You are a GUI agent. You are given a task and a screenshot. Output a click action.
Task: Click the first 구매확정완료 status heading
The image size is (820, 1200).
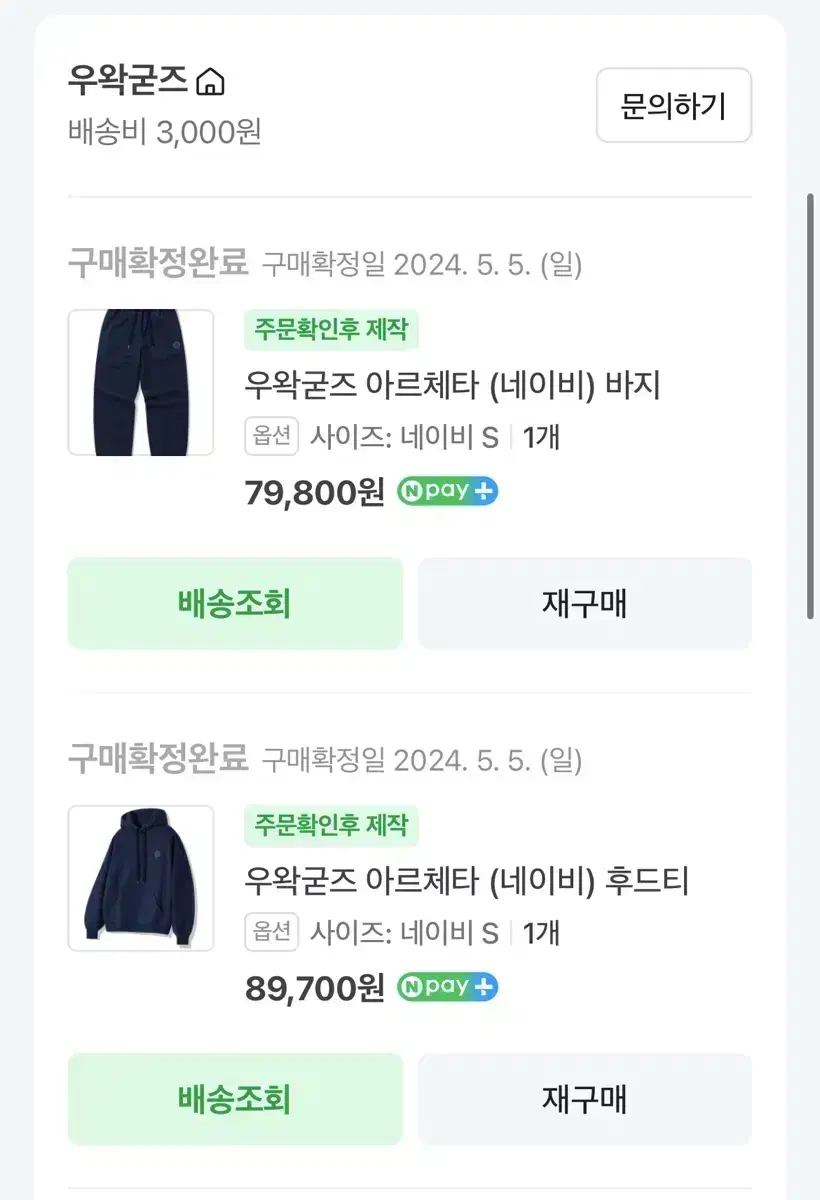(155, 264)
